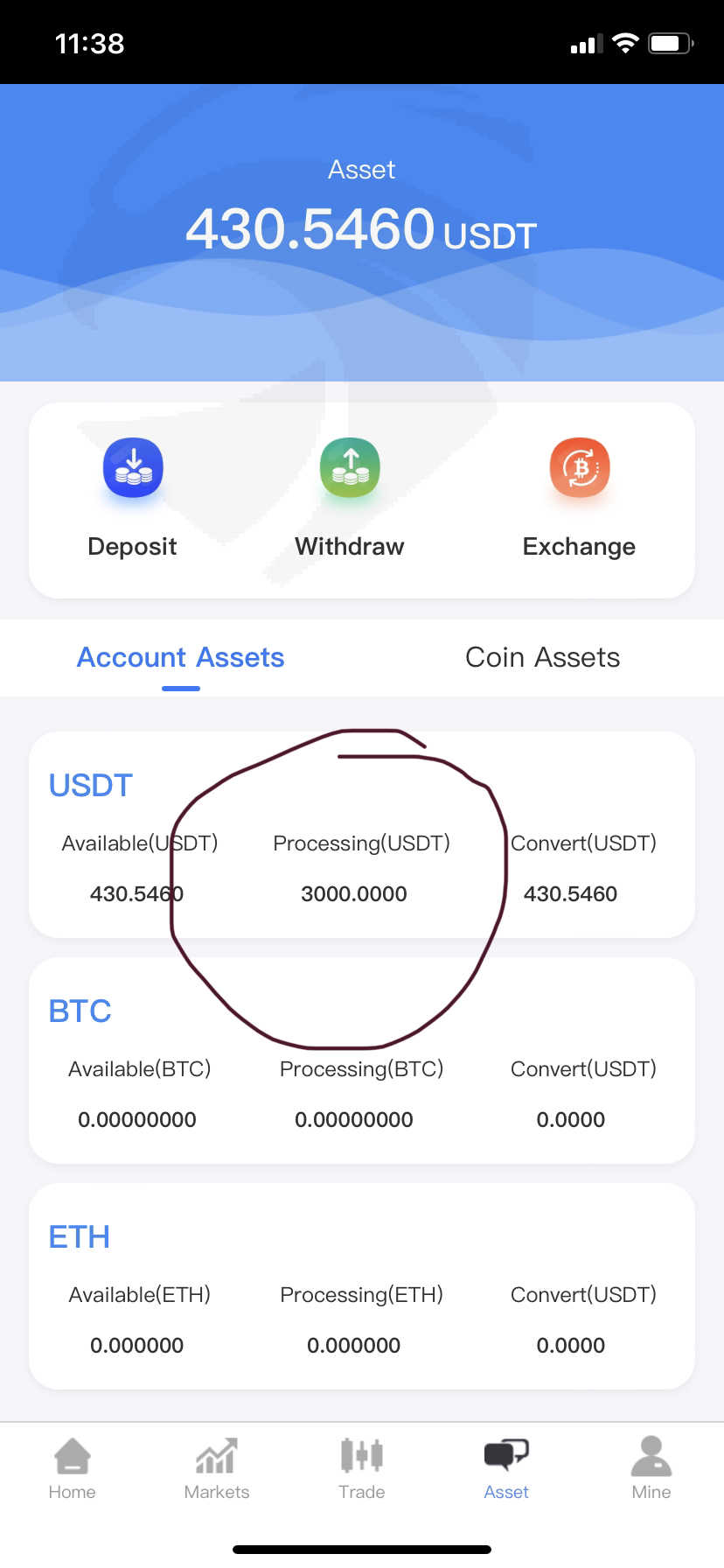Switch to the Coin Assets tab
724x1568 pixels.
click(x=542, y=658)
